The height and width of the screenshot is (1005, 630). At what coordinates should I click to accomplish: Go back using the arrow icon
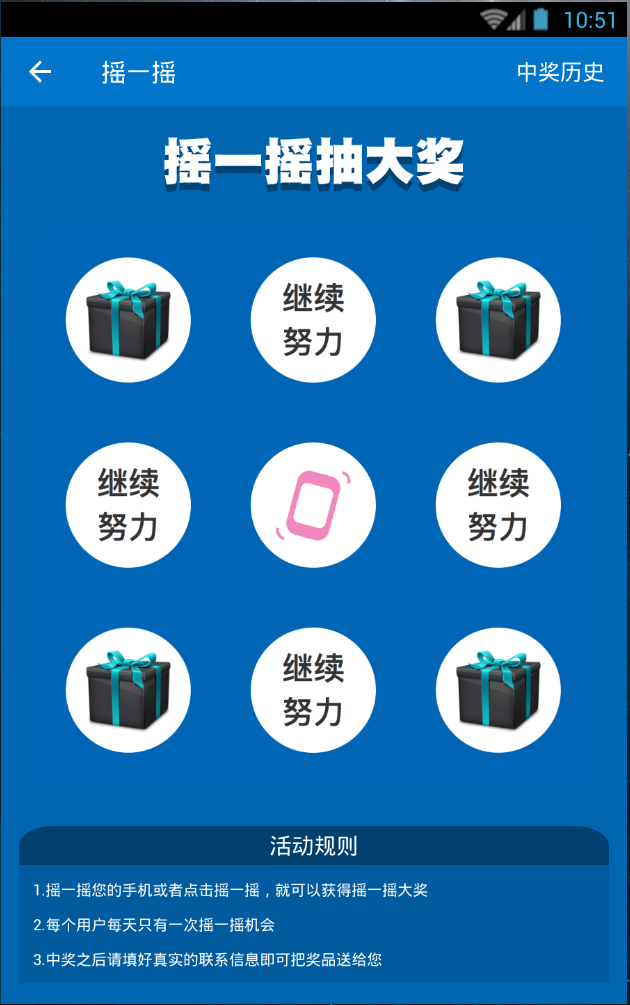click(40, 72)
